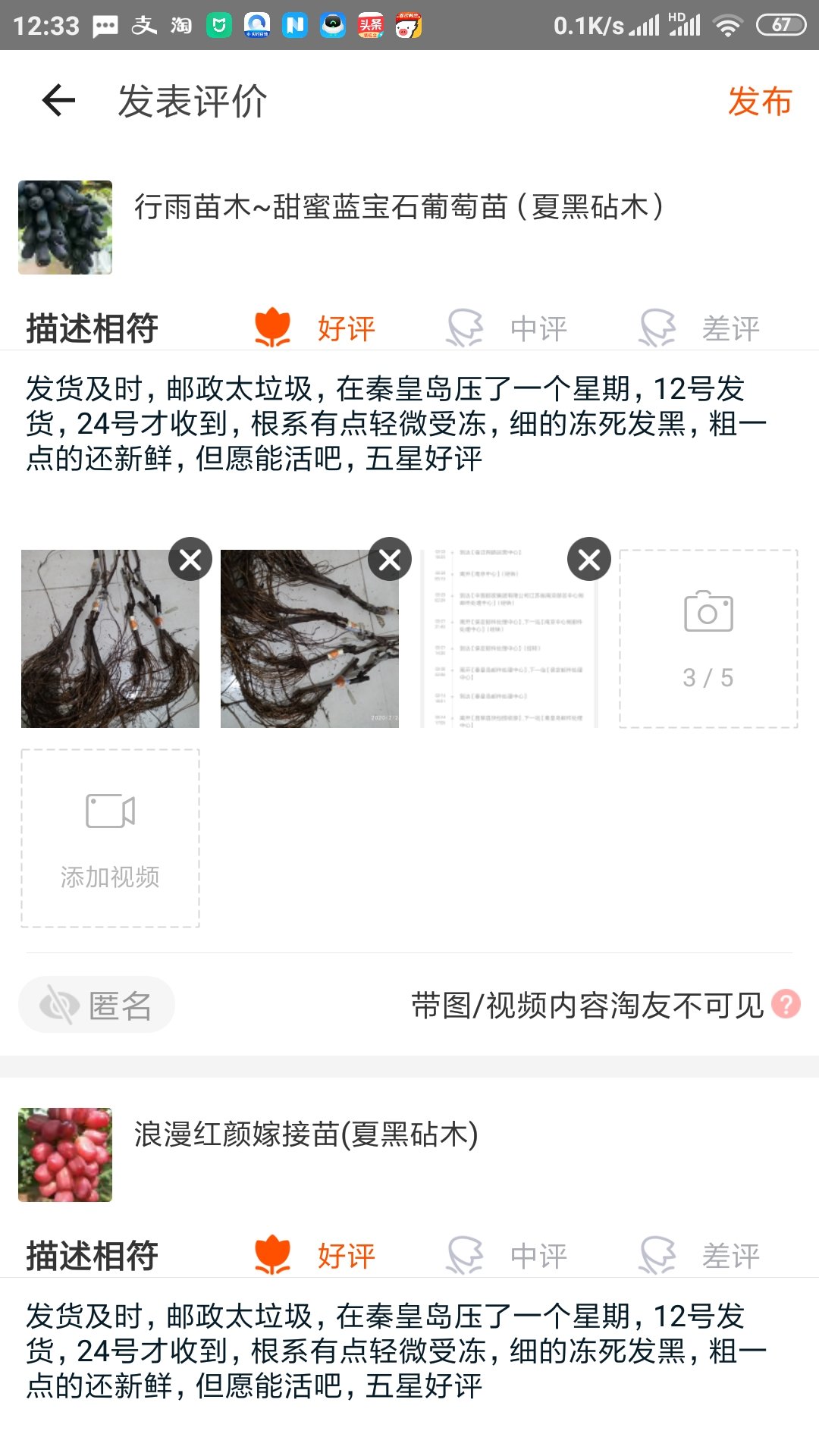Remove the logistics screenshot photo

[x=589, y=560]
